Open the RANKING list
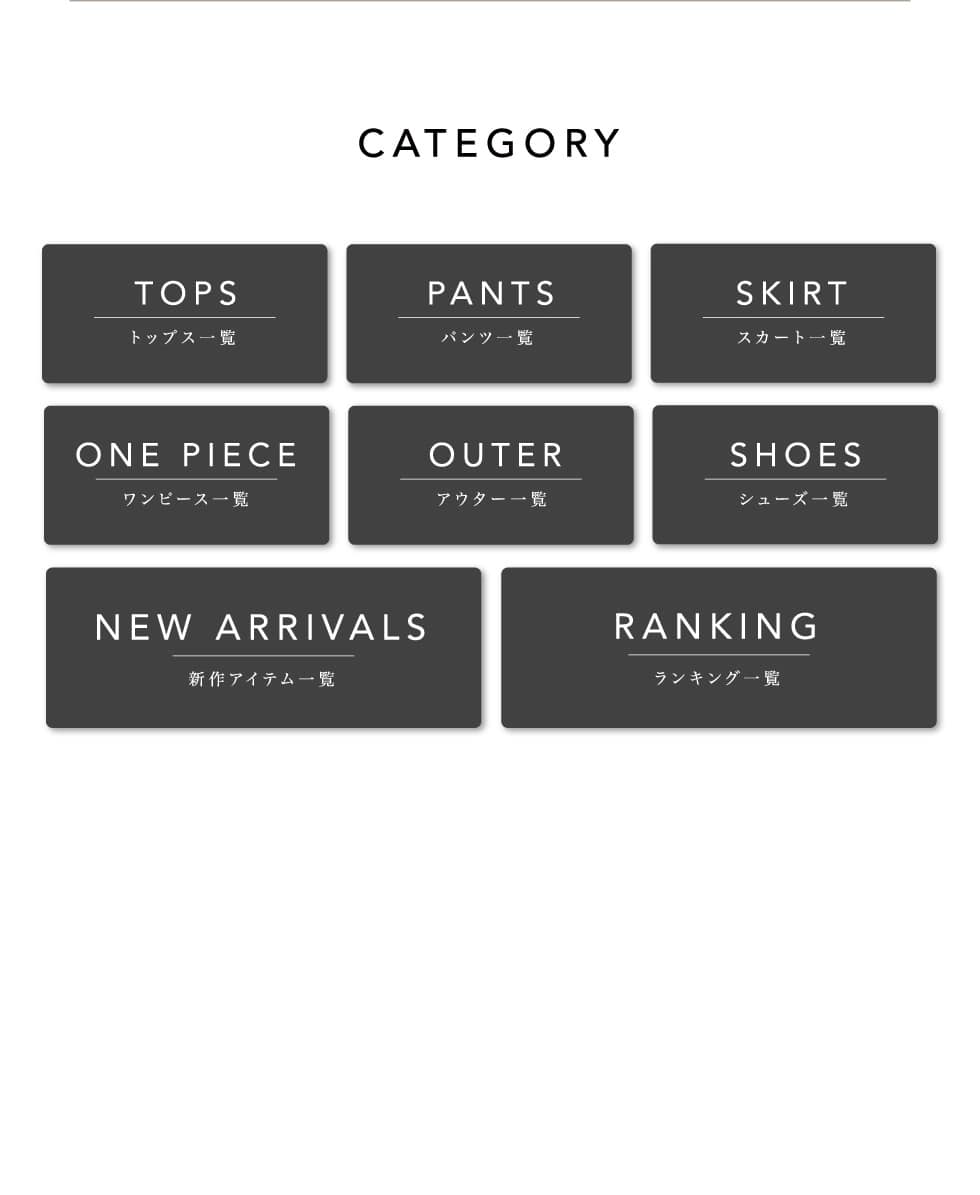This screenshot has height=1195, width=980. pos(718,647)
